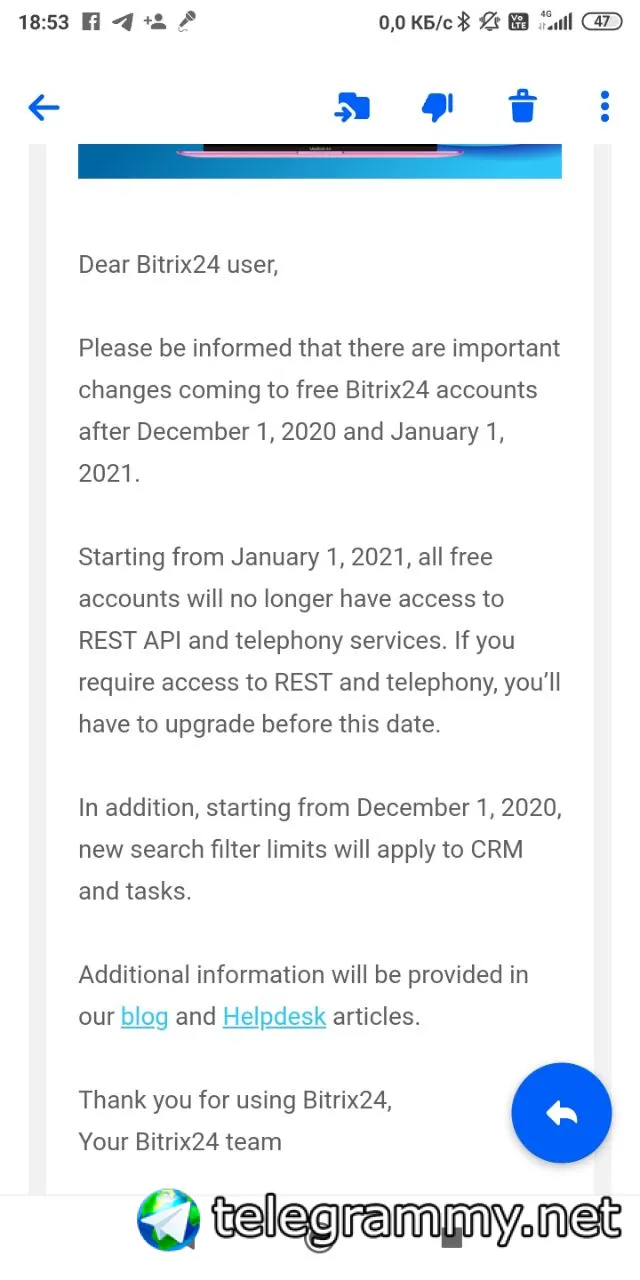The image size is (640, 1280).
Task: Delete this email
Action: pyautogui.click(x=522, y=107)
